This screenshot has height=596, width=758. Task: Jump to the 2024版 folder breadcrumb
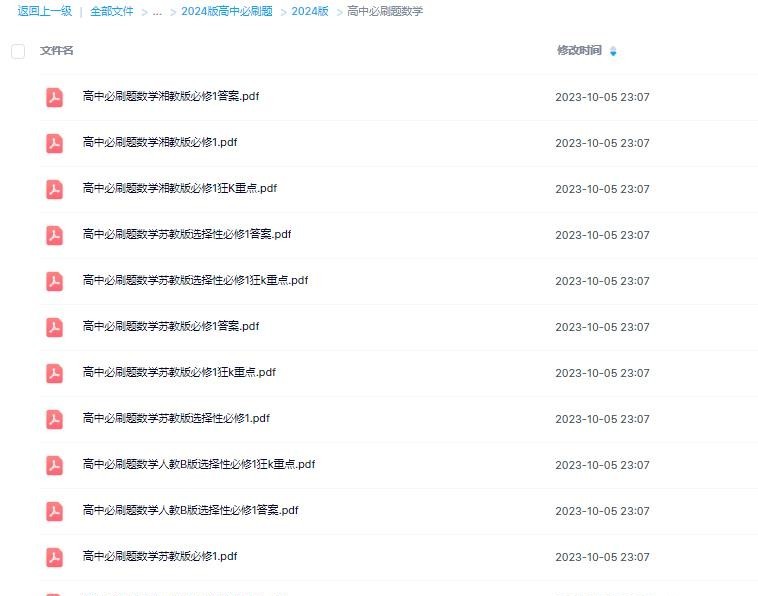tap(310, 11)
